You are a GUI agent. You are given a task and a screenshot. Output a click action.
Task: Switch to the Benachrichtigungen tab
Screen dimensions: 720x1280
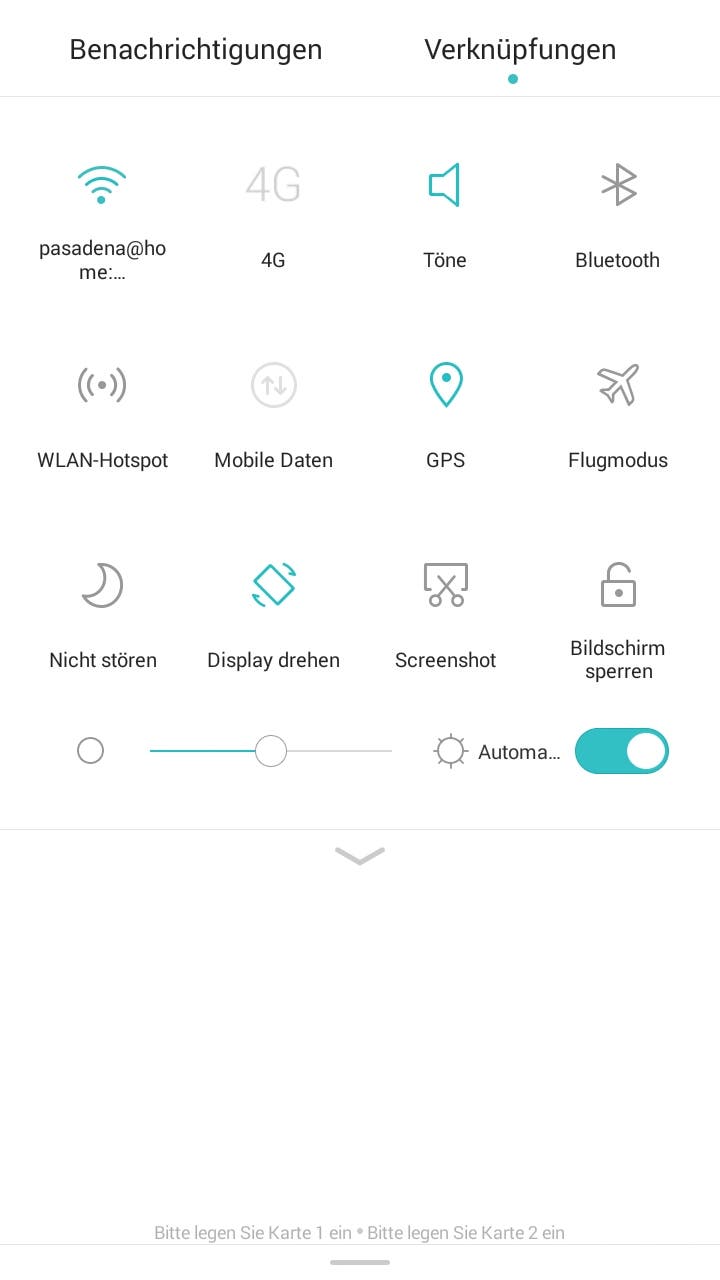click(x=196, y=49)
